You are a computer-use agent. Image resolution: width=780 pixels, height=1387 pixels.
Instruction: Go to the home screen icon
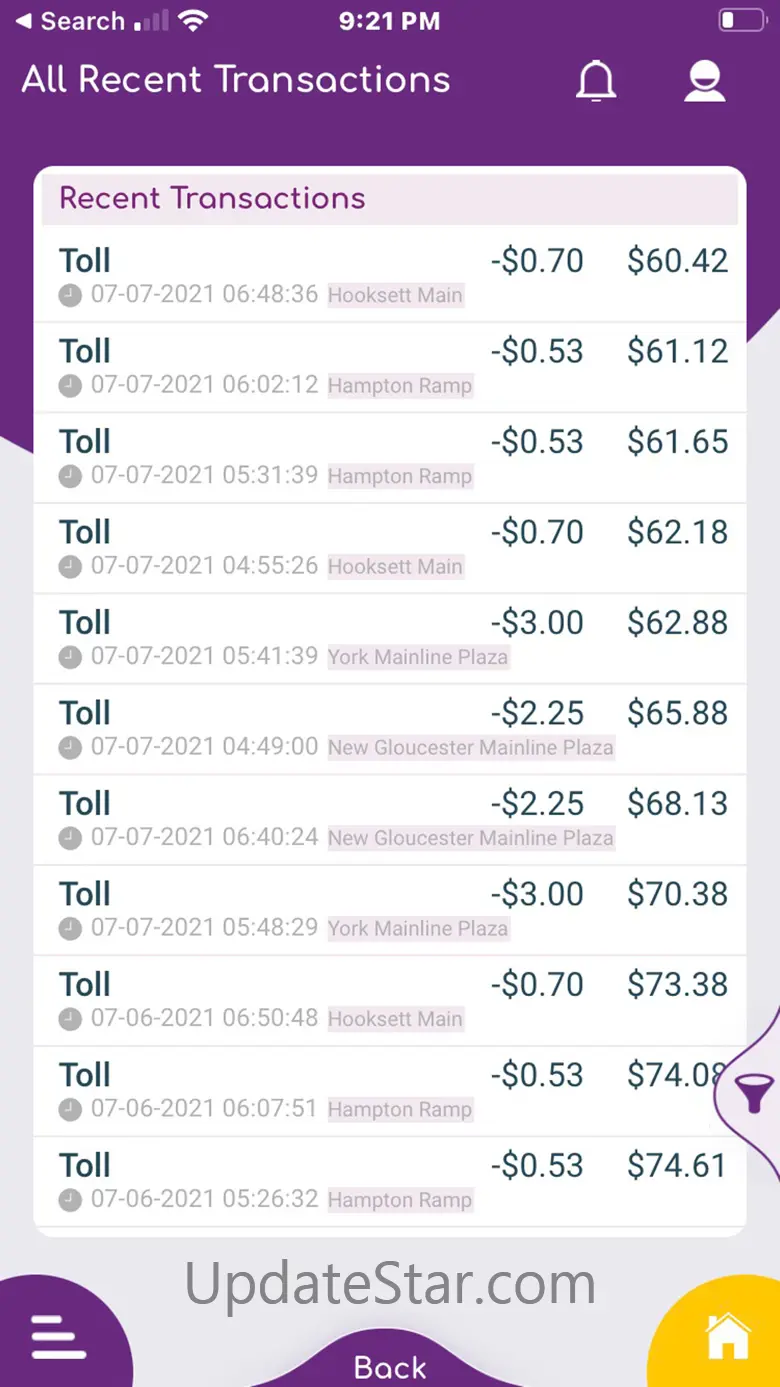[x=728, y=1336]
